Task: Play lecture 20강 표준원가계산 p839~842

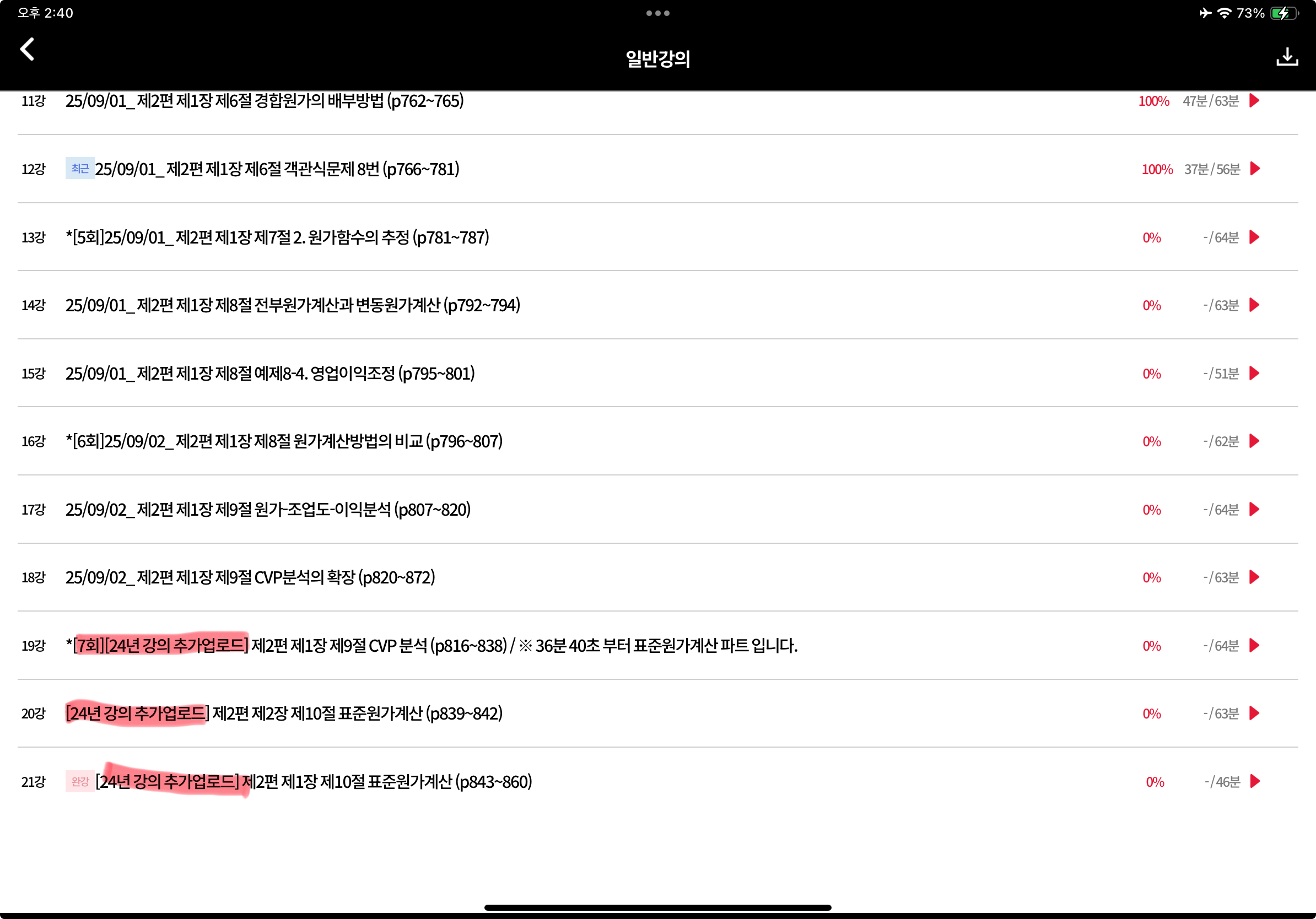Action: (1254, 713)
